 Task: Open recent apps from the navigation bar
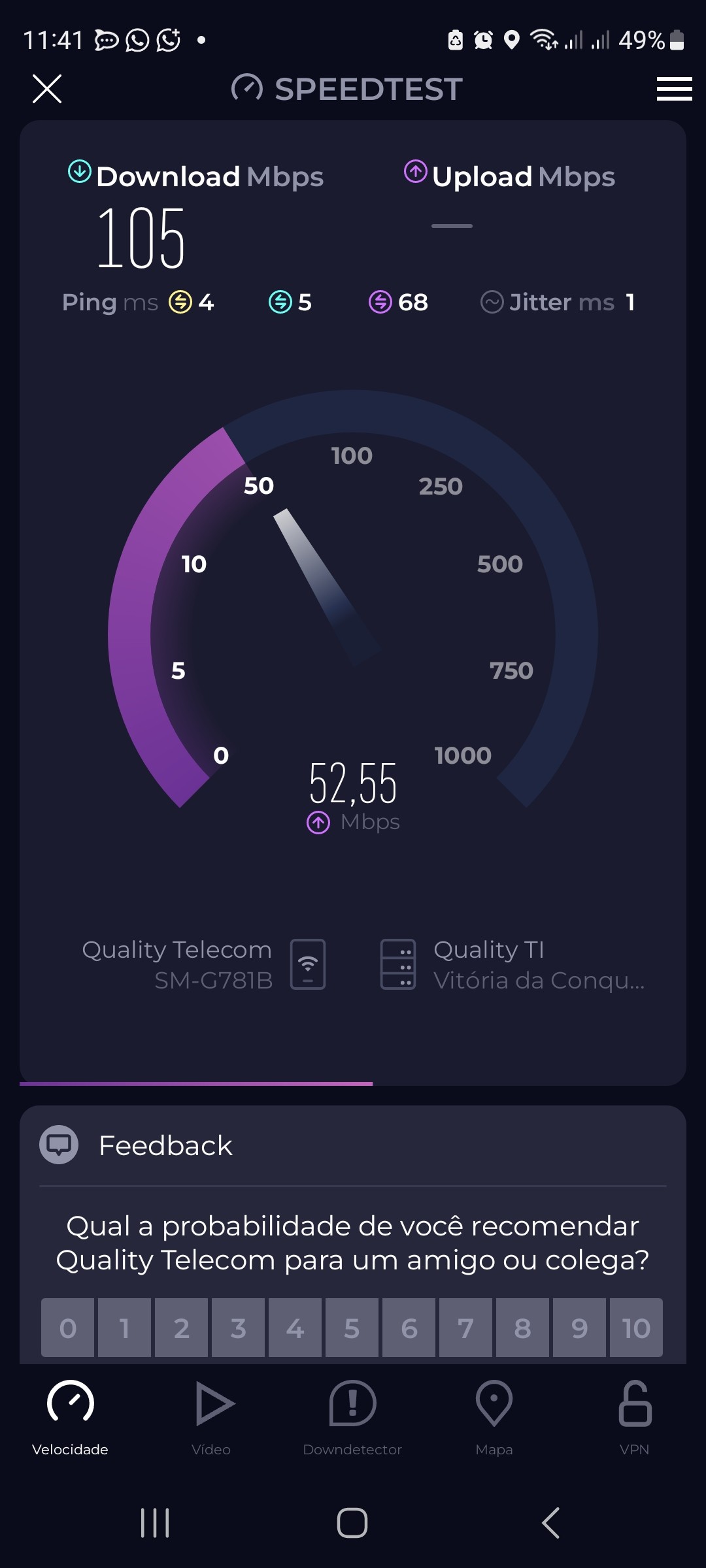tap(155, 1523)
